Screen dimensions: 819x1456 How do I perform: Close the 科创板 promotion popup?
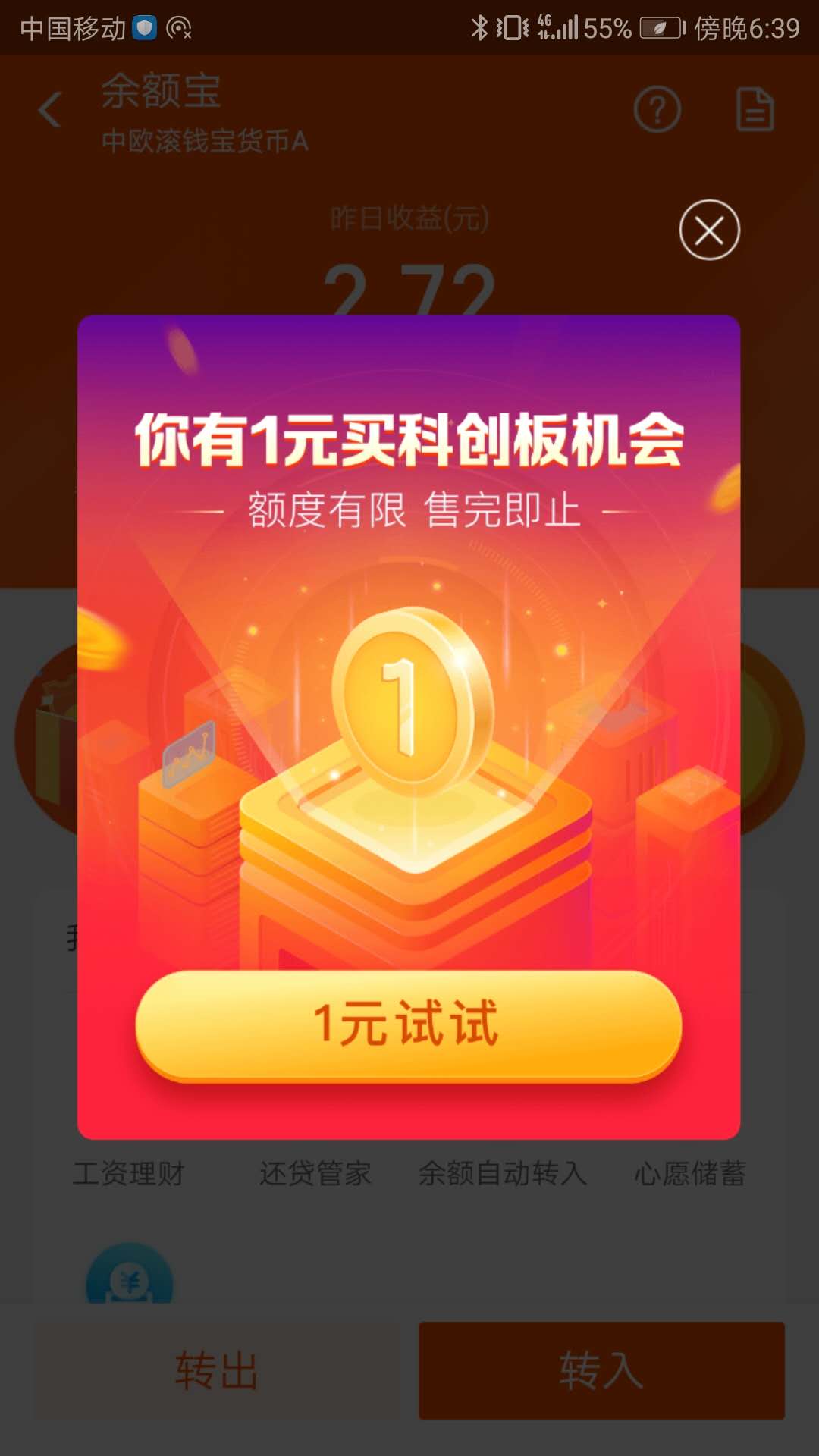[709, 230]
